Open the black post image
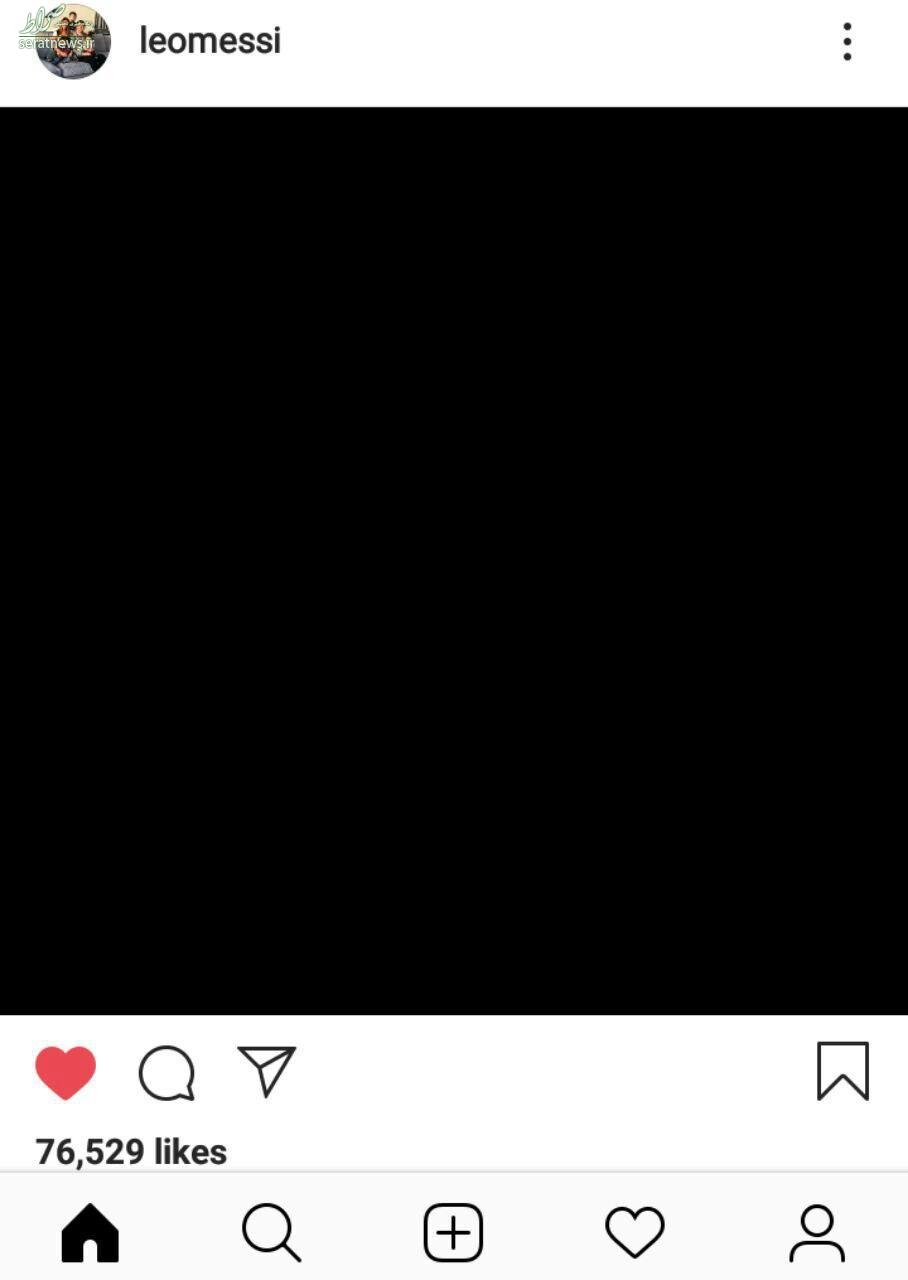This screenshot has height=1280, width=908. (454, 560)
